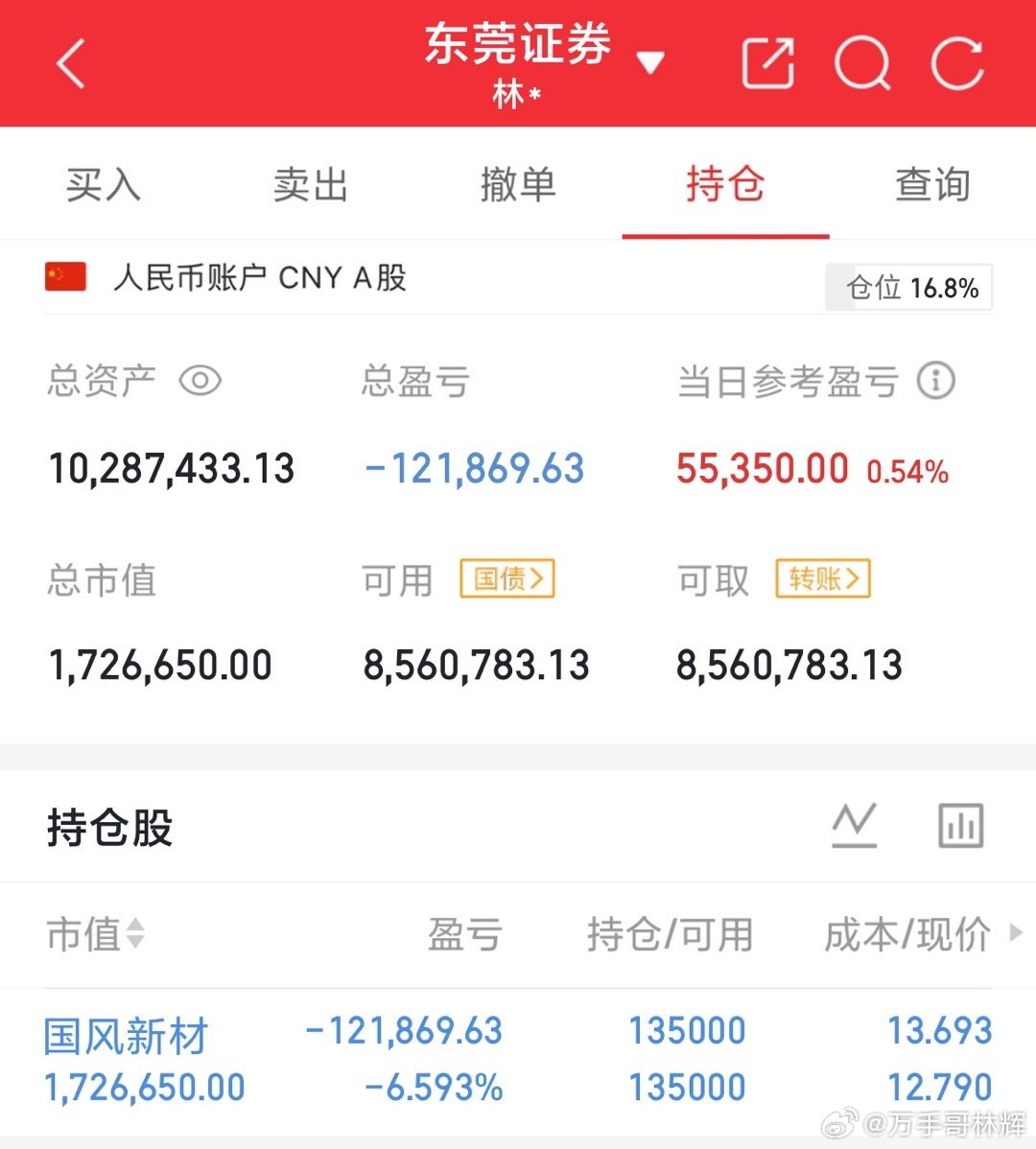Tap the 持仓/可用 column header
Screen dimensions: 1036x1149
[x=669, y=935]
